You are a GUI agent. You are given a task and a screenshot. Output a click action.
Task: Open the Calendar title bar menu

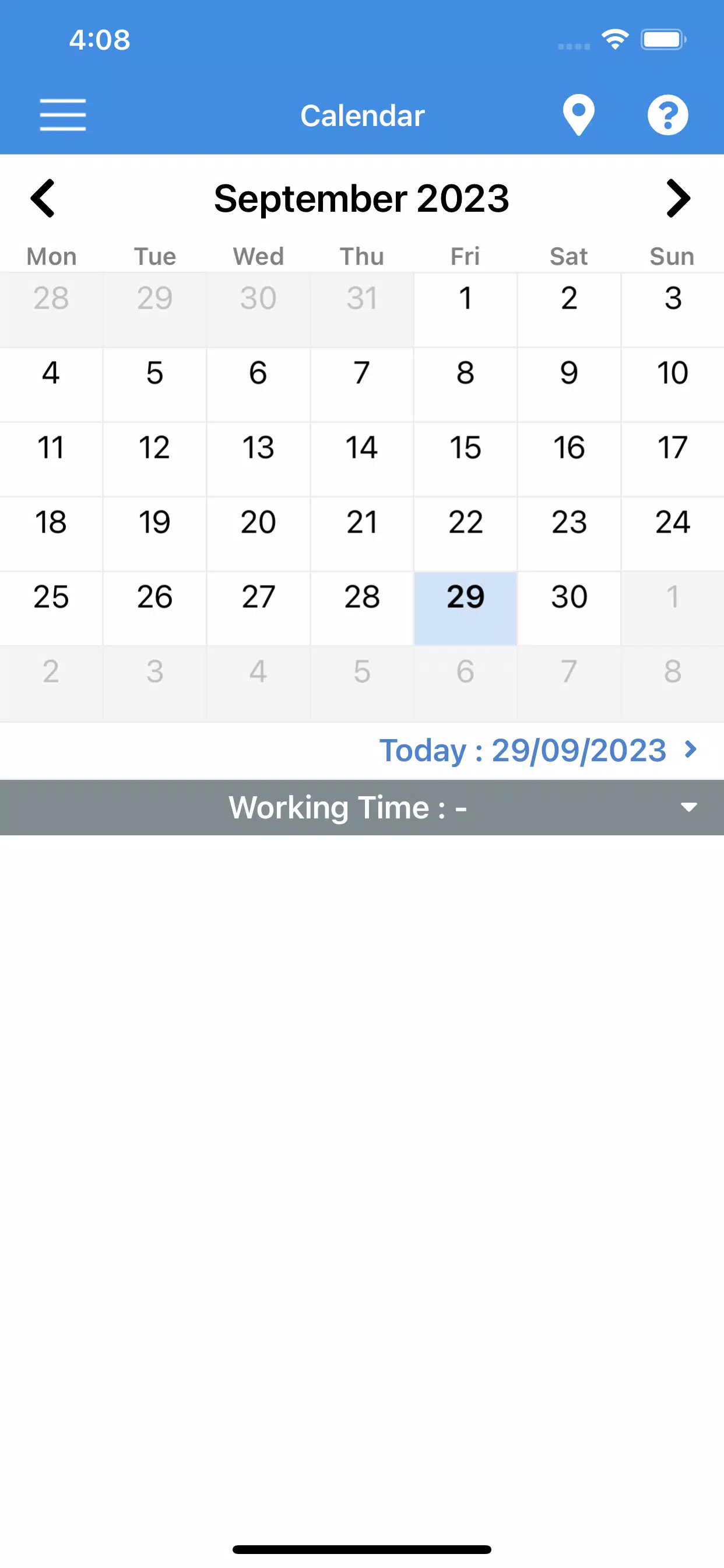[x=362, y=114]
